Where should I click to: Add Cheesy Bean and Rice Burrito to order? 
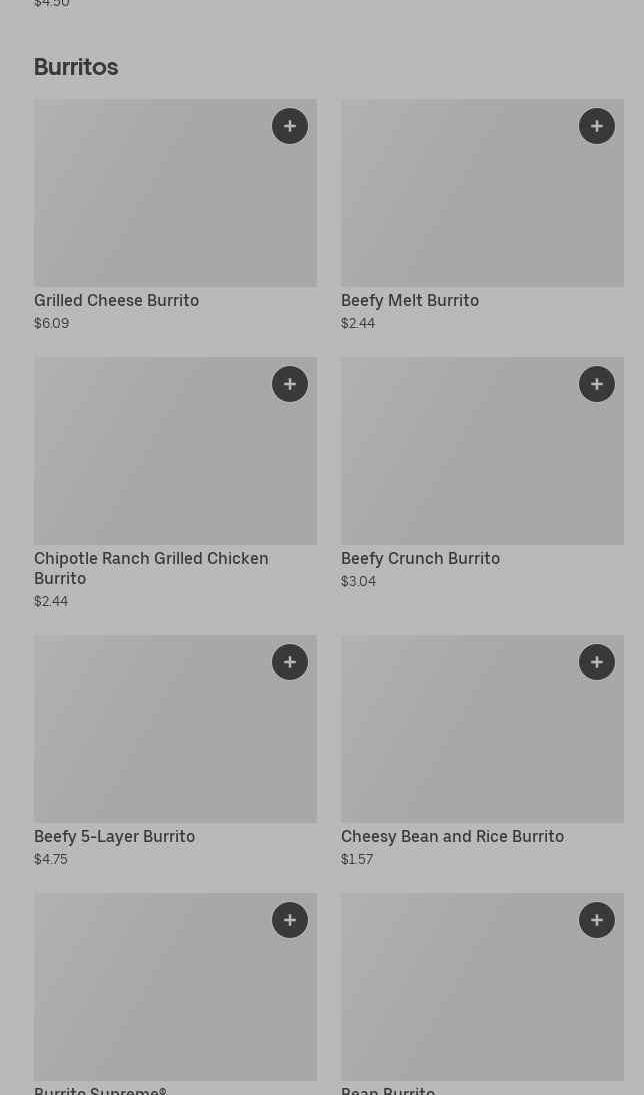[597, 662]
